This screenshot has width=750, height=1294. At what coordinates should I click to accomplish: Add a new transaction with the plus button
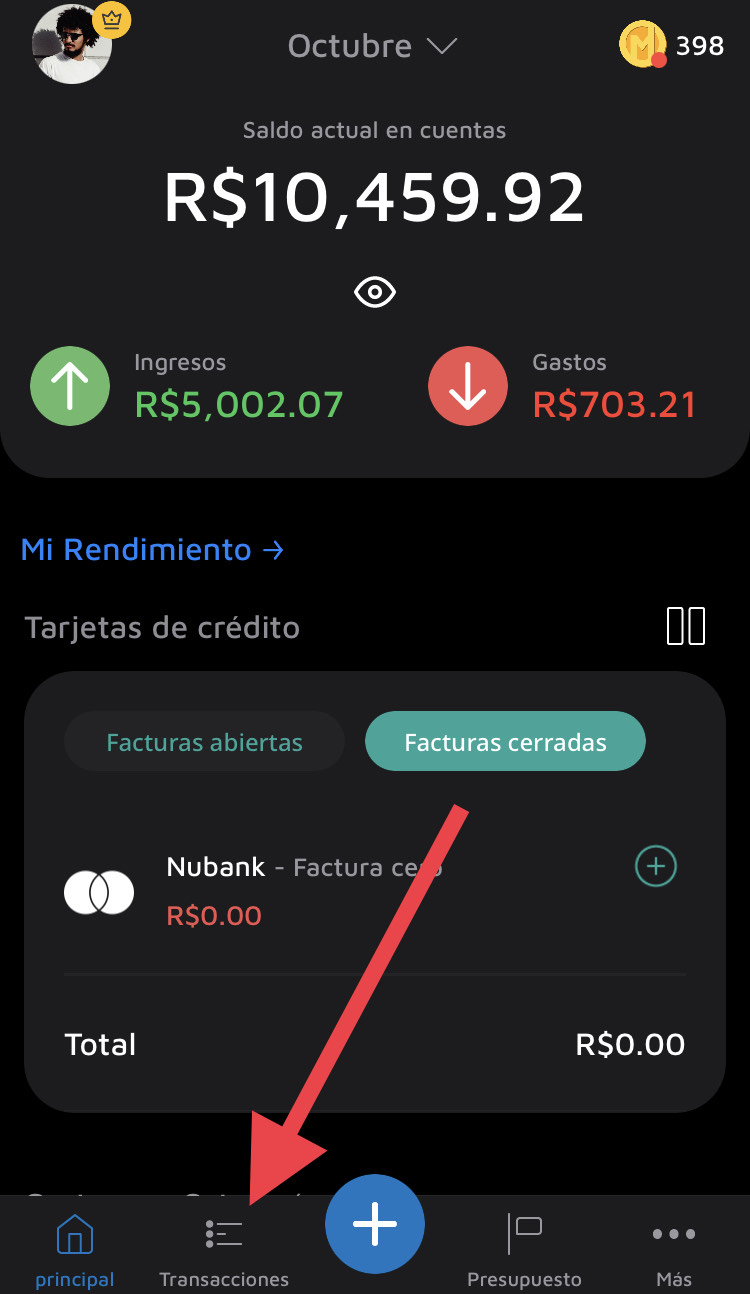pos(375,1224)
